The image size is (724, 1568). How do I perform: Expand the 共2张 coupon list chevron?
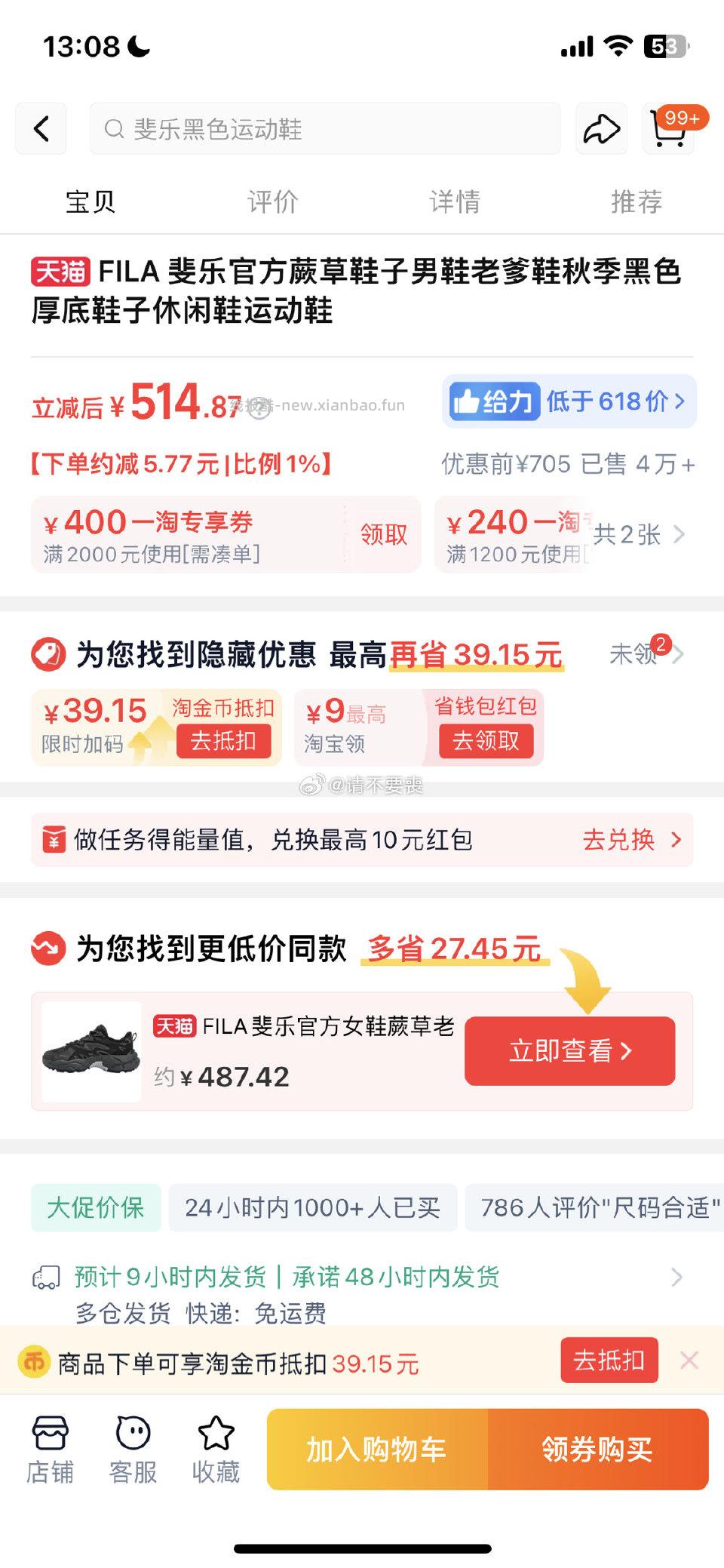(683, 536)
